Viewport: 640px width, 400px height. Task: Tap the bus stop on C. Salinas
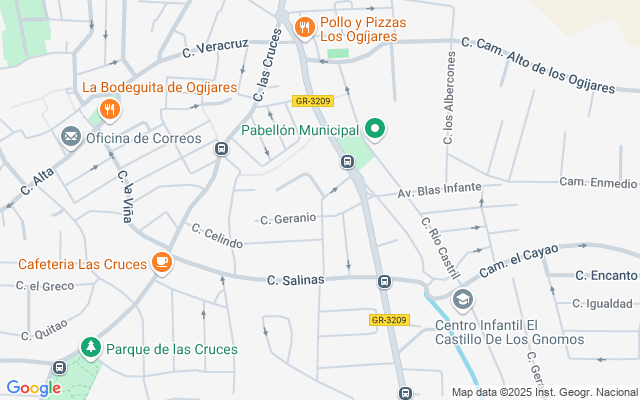coord(384,281)
